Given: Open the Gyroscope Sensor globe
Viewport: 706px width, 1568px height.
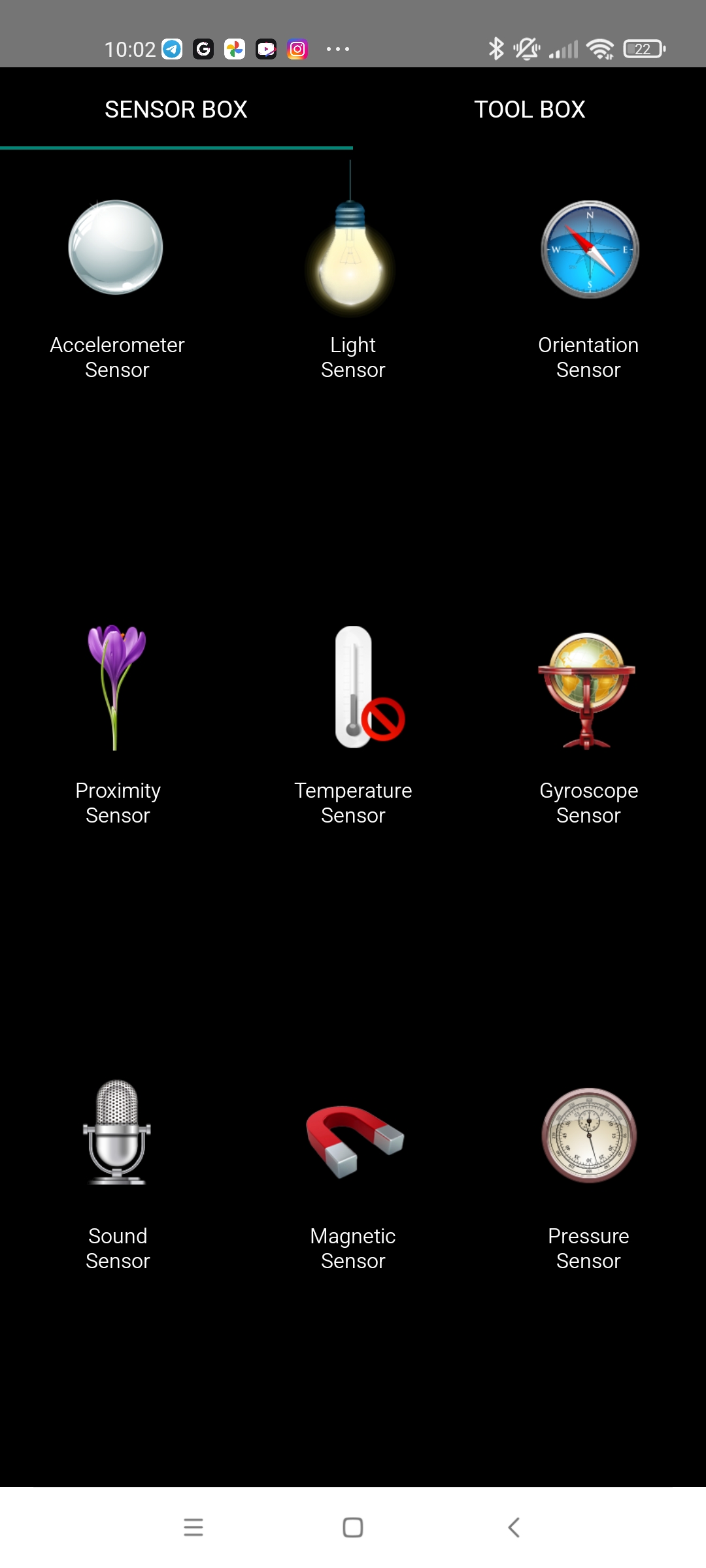Looking at the screenshot, I should [586, 691].
